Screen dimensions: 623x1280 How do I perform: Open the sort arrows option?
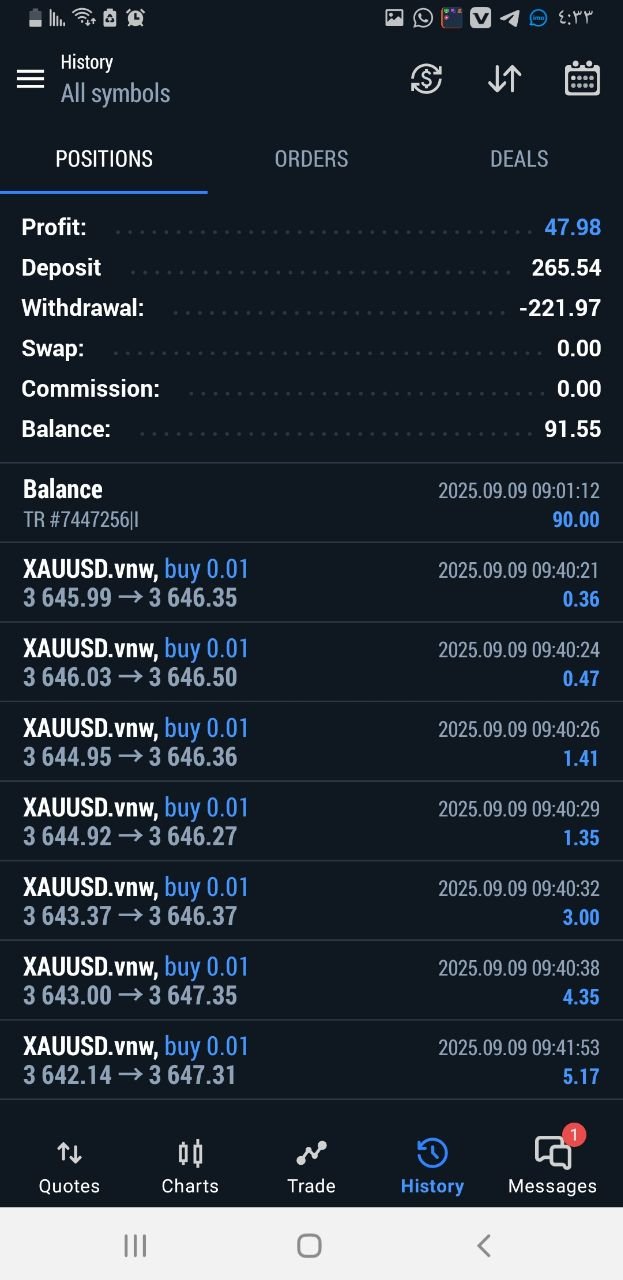point(504,79)
